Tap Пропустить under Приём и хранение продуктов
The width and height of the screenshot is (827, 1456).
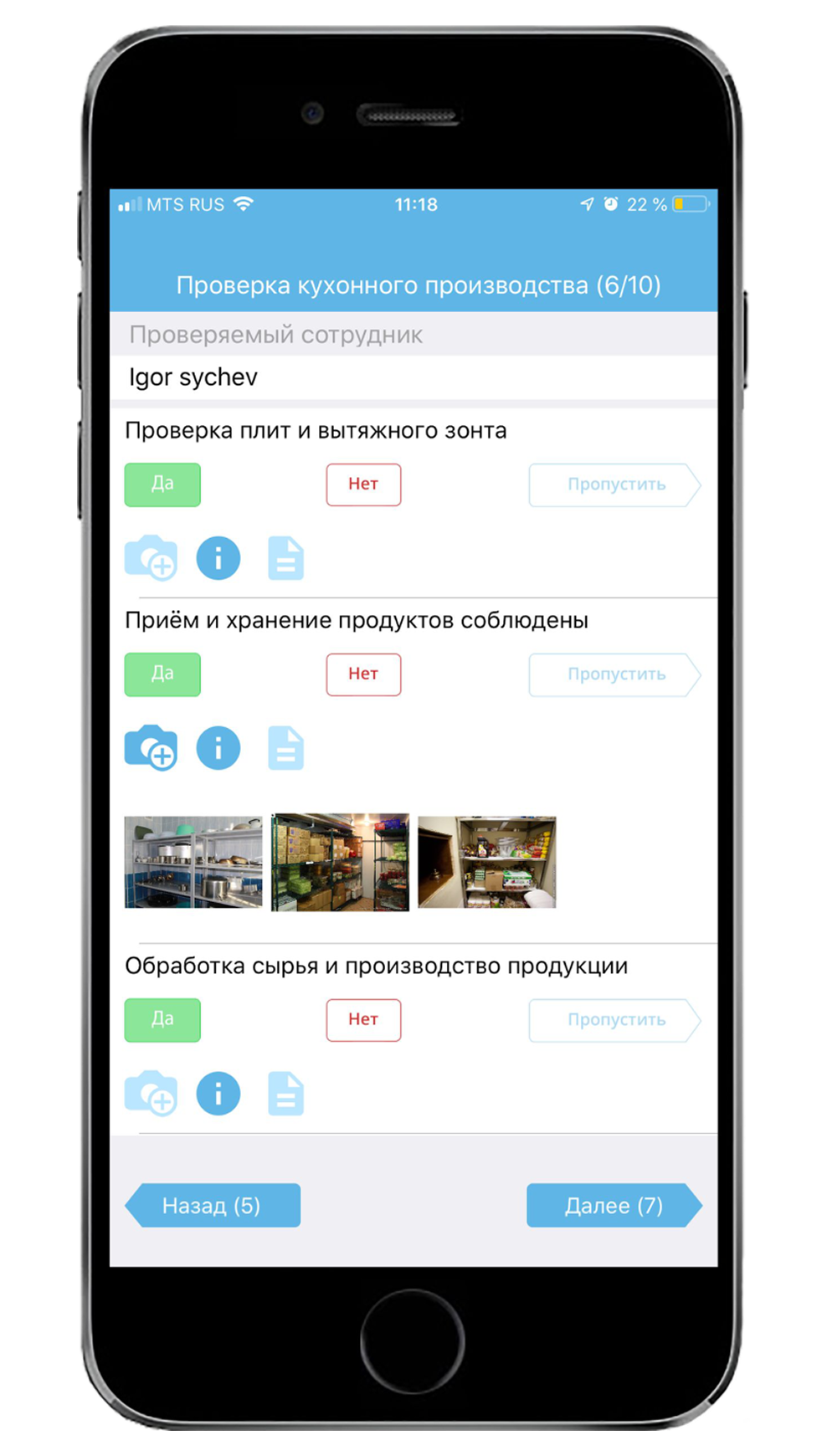(x=614, y=674)
